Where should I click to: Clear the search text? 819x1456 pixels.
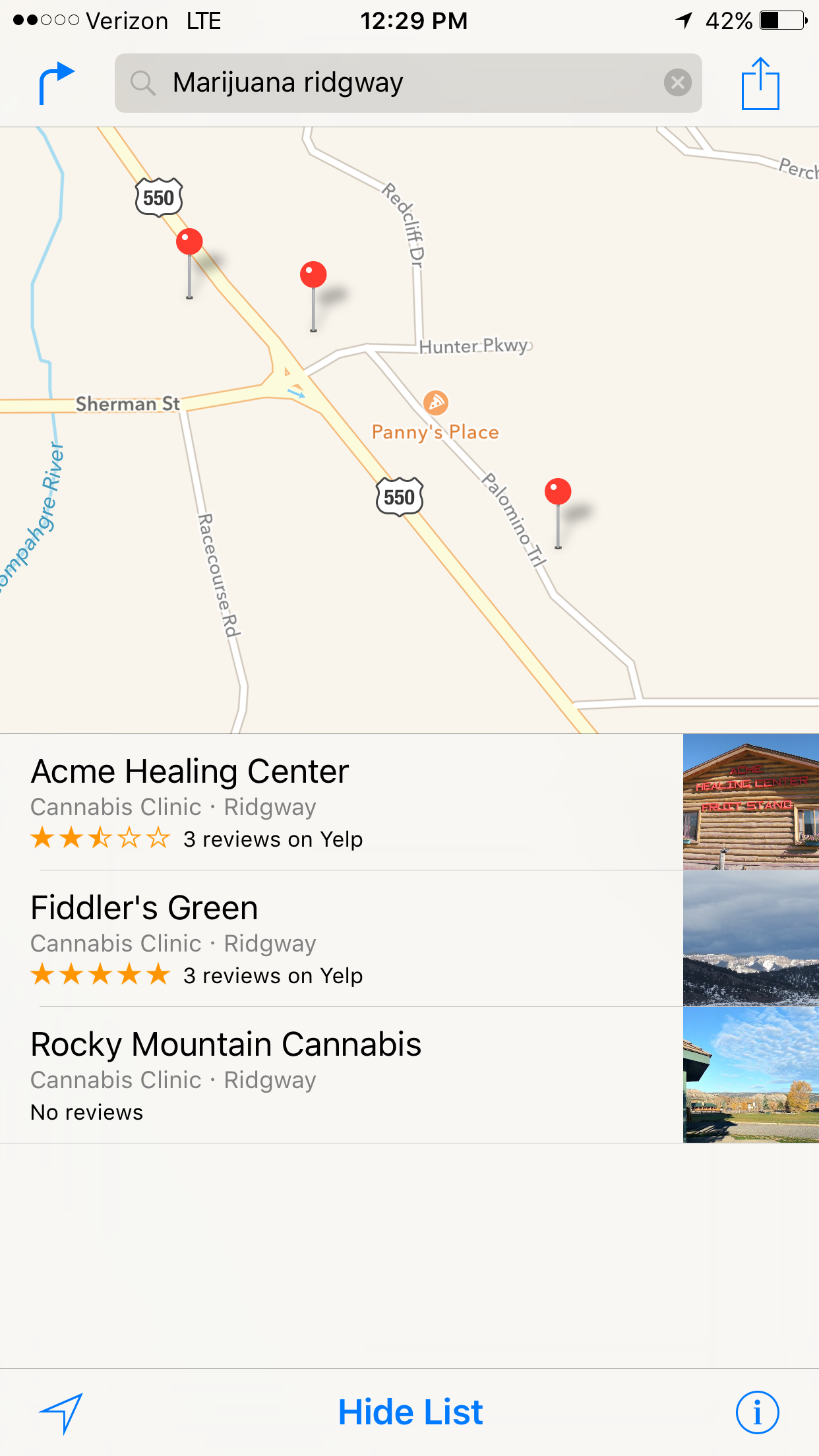point(677,83)
